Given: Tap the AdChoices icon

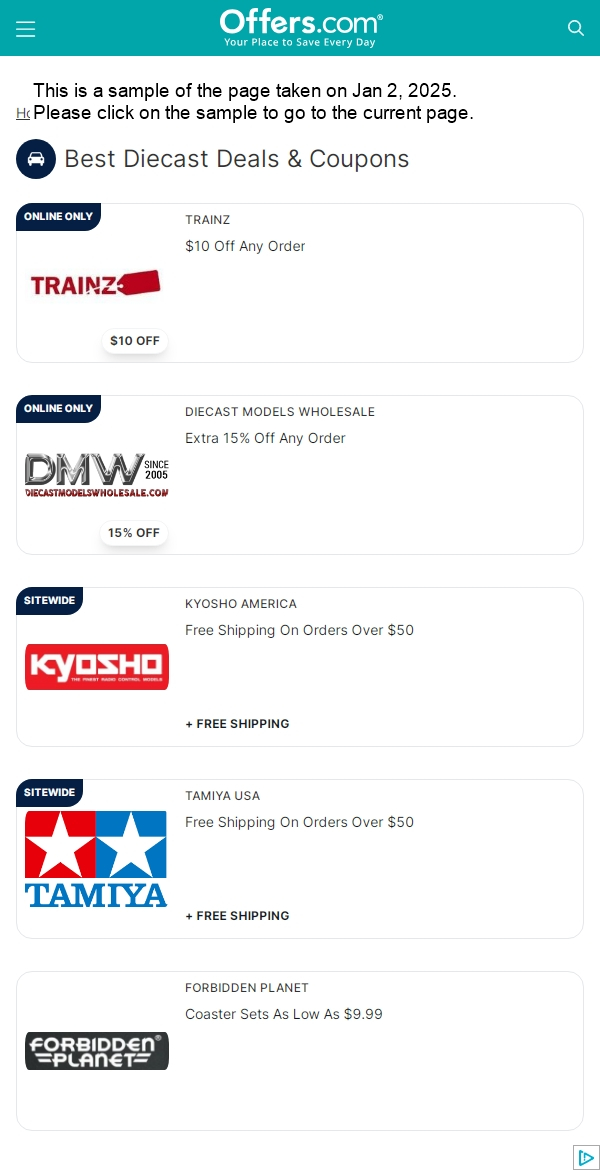Looking at the screenshot, I should tap(586, 1157).
